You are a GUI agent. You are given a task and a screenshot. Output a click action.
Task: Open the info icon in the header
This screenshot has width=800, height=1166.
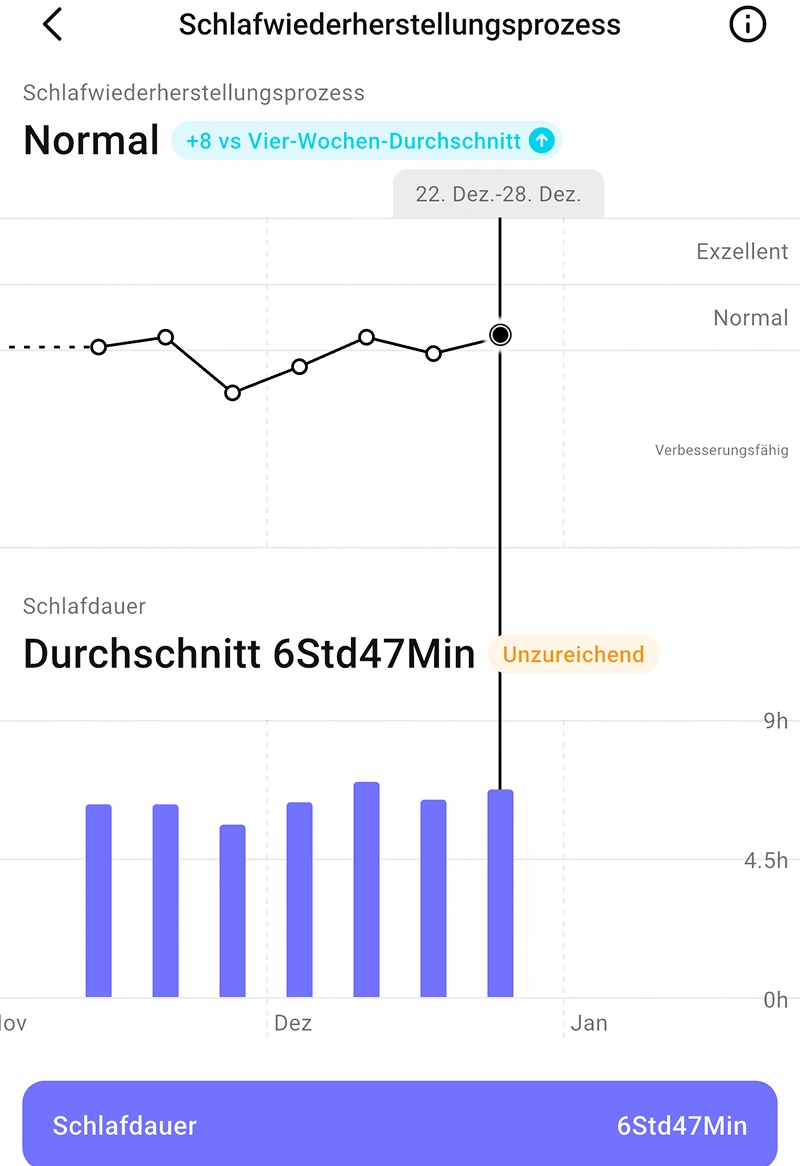pos(747,25)
